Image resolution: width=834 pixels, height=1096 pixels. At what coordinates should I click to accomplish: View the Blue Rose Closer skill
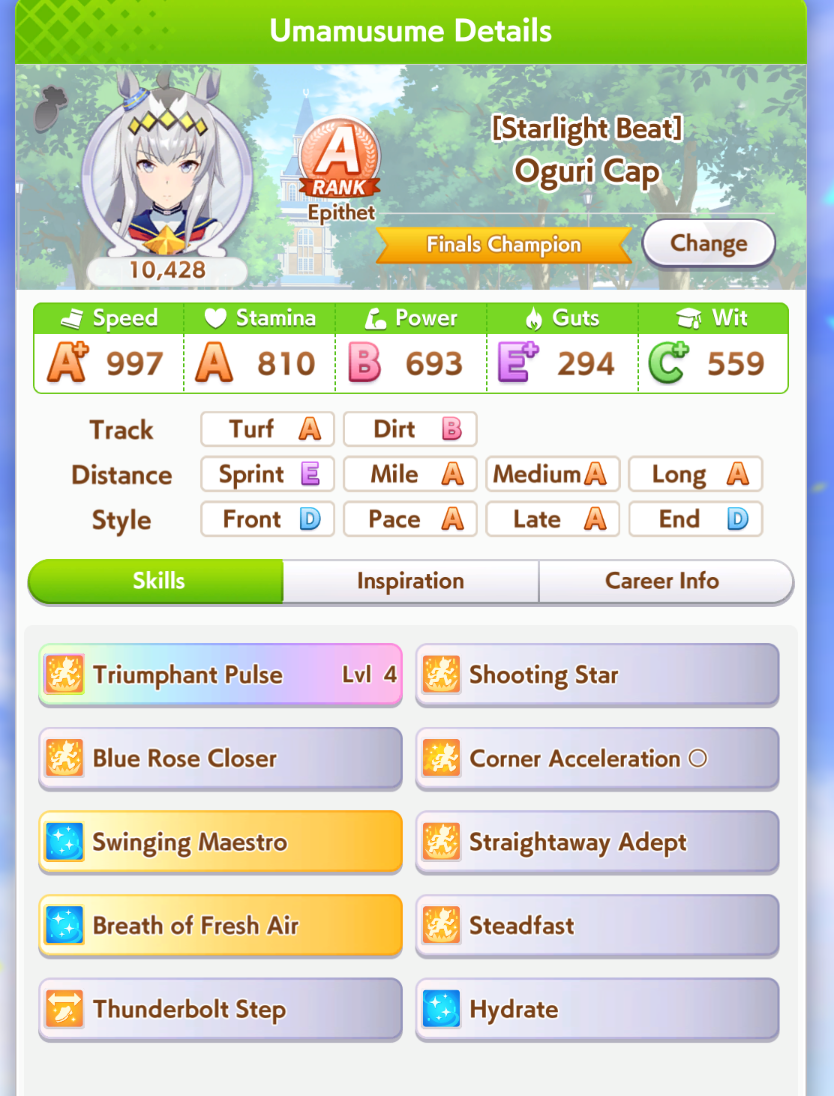220,759
